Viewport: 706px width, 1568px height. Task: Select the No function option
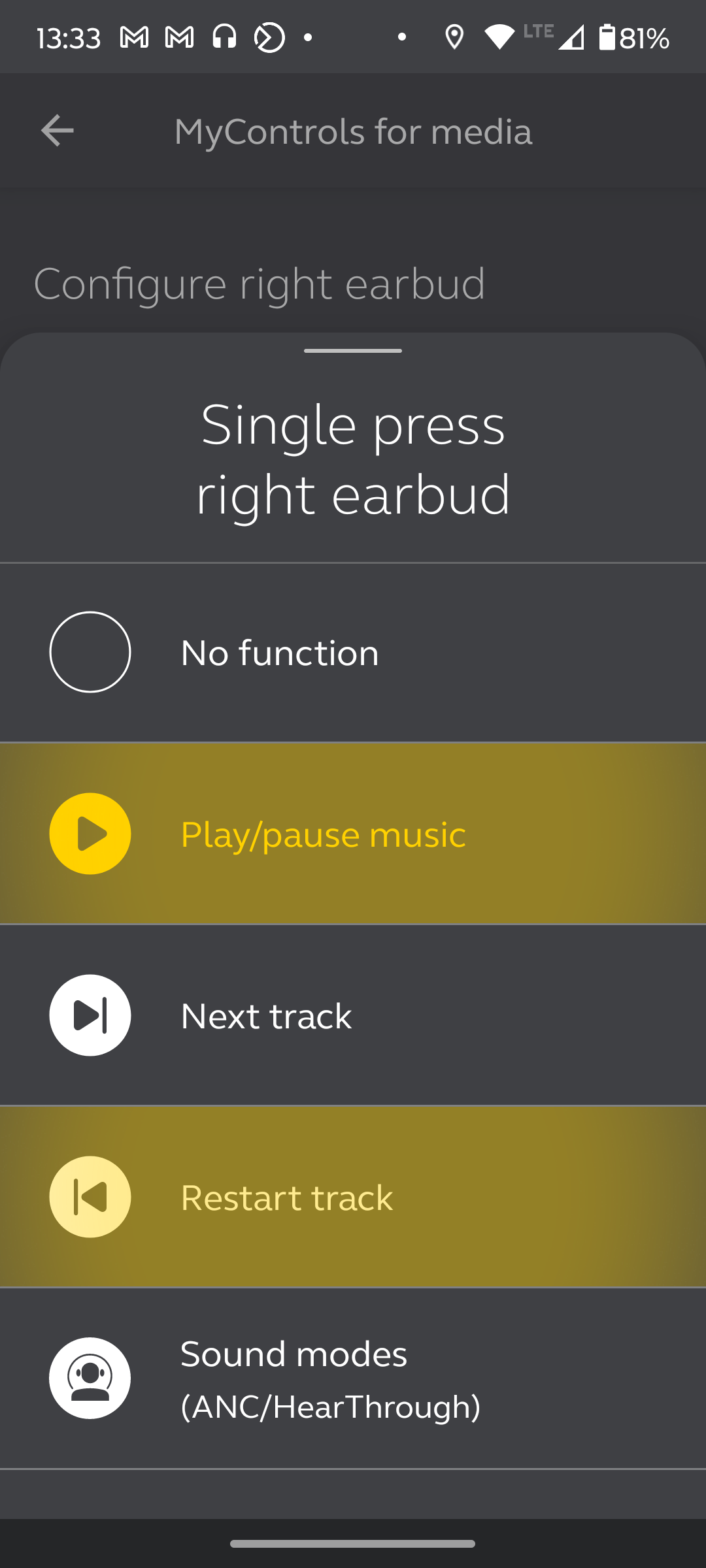point(353,652)
